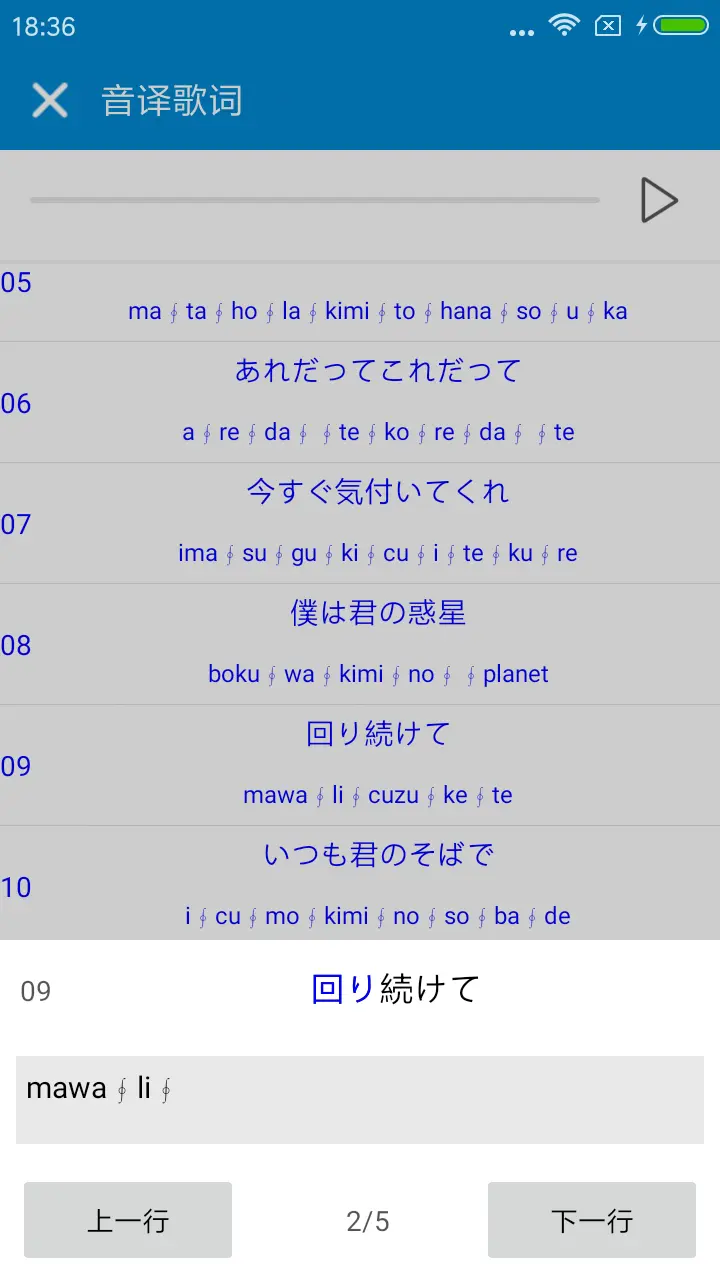
Task: Go to next line with 下一行
Action: [x=592, y=1220]
